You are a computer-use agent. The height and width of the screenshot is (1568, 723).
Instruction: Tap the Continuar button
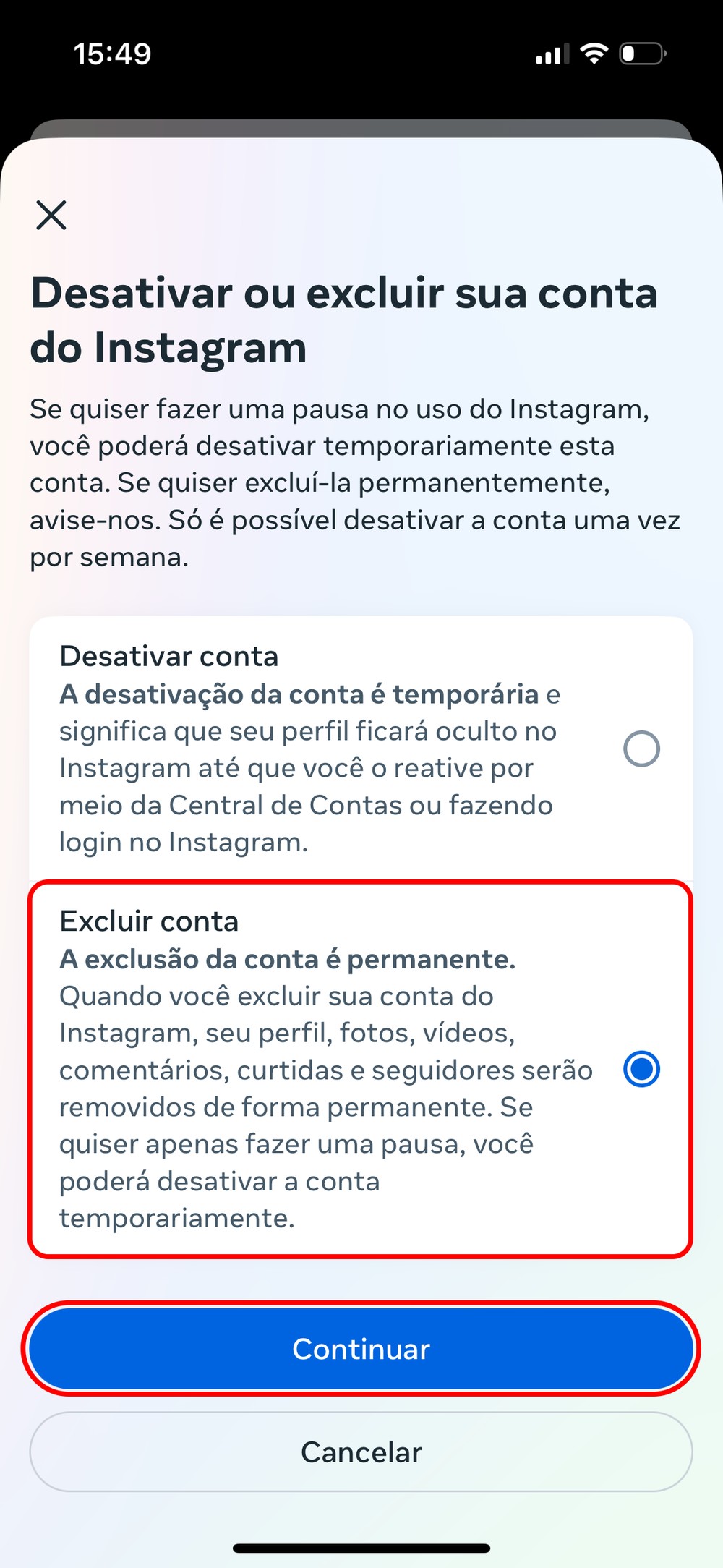coord(361,1349)
